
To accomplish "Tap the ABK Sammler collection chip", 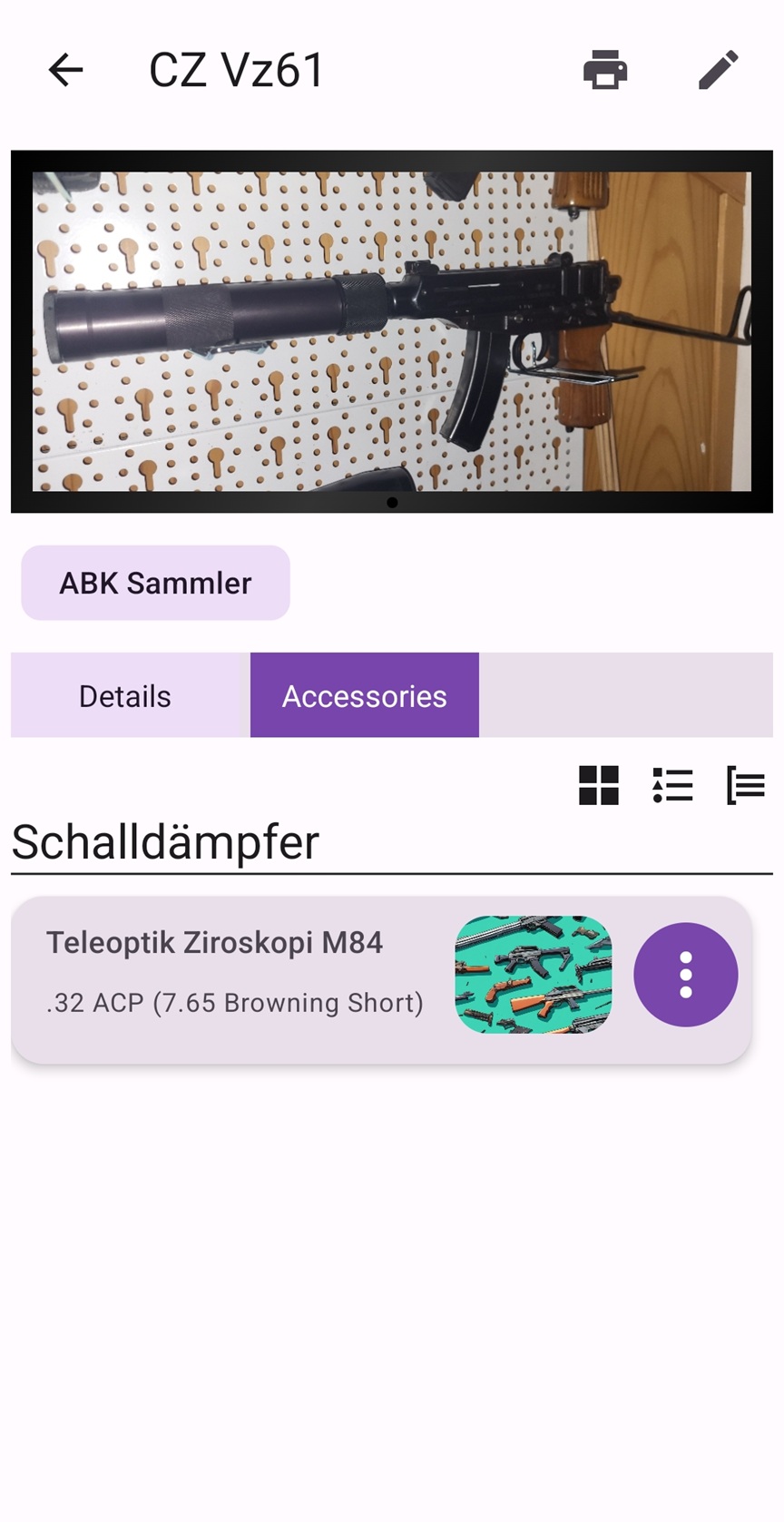I will coord(154,584).
